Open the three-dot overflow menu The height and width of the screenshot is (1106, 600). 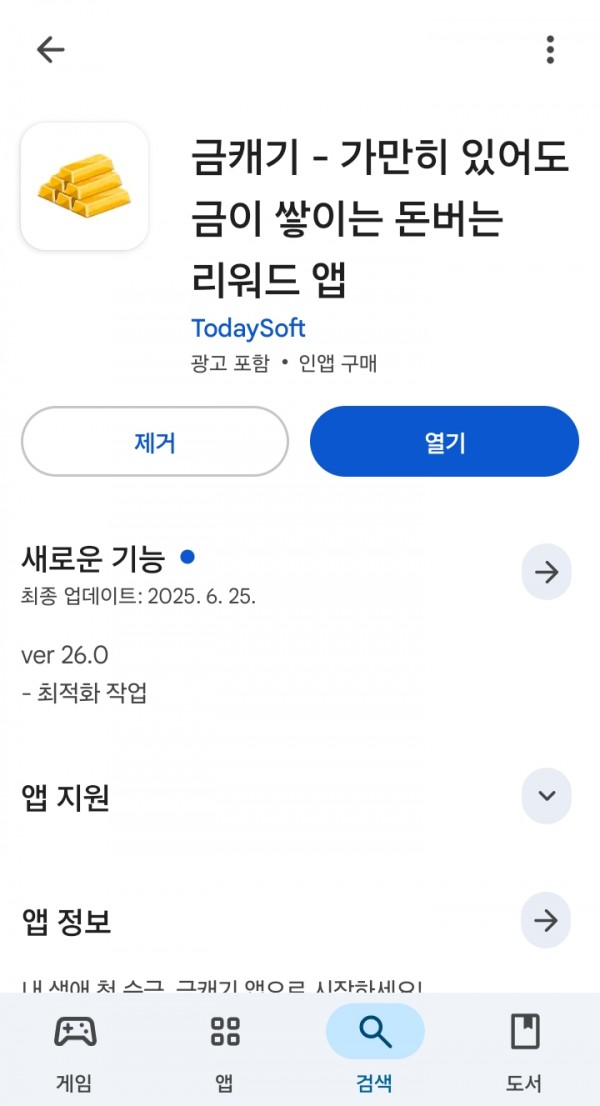550,49
